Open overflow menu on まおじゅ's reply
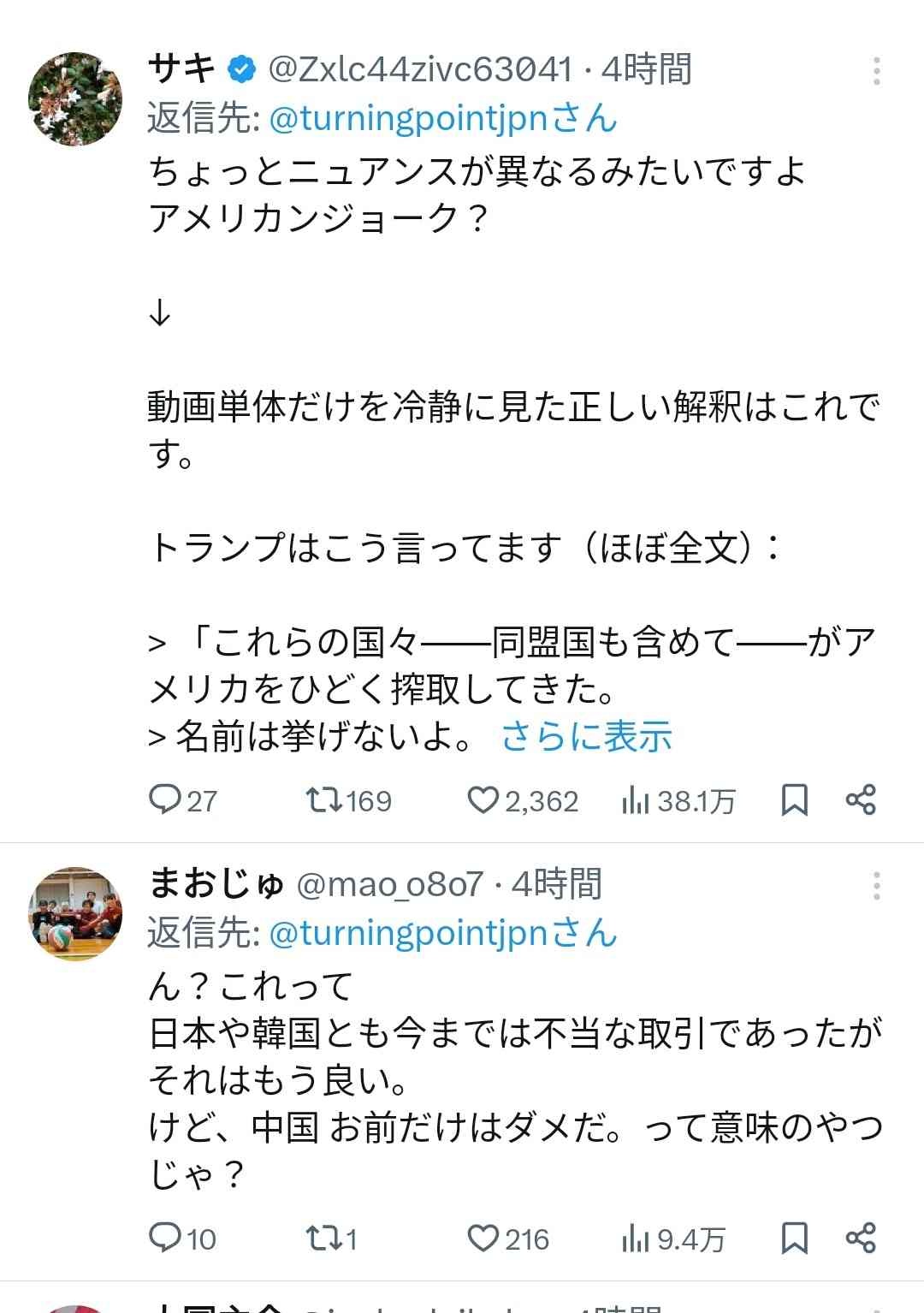924x1313 pixels. (x=876, y=886)
